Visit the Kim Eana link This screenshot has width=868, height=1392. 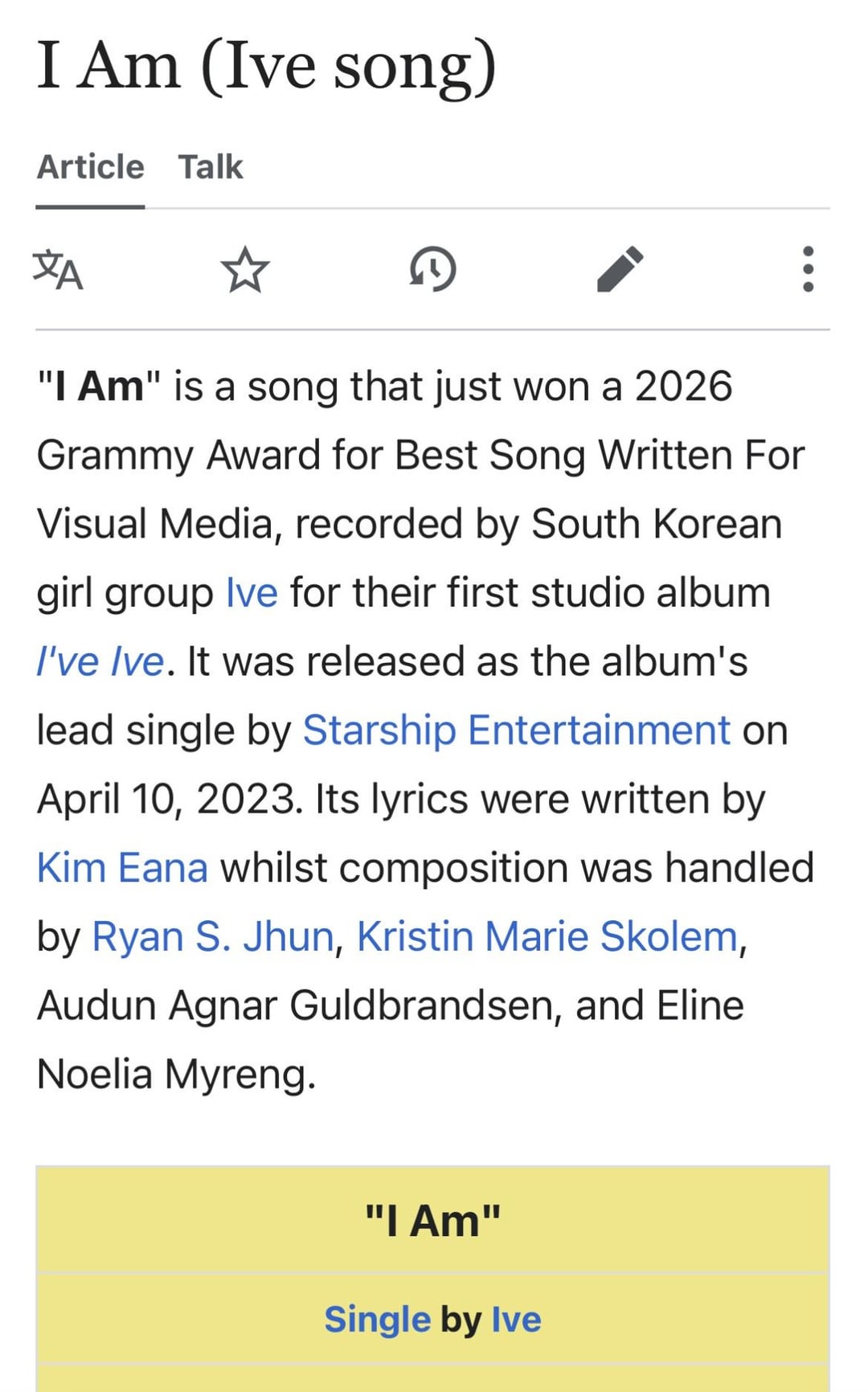click(x=122, y=869)
